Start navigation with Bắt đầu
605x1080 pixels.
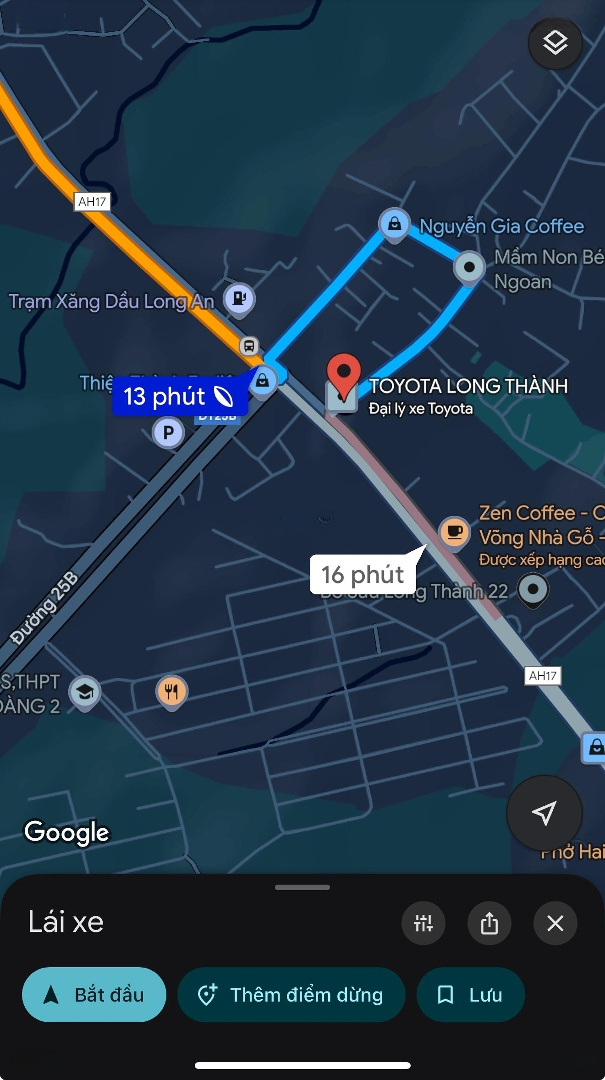[94, 994]
